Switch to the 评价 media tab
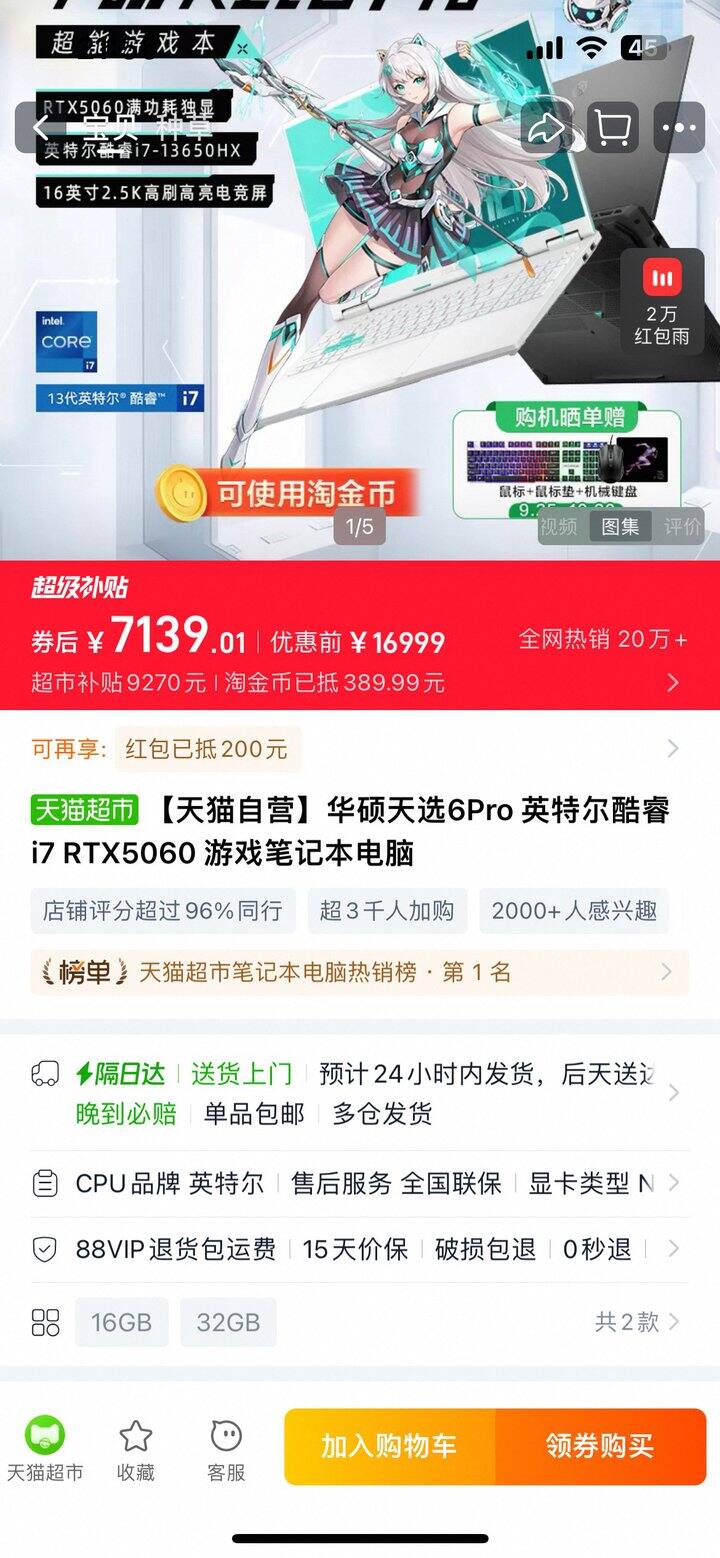This screenshot has width=720, height=1558. tap(682, 526)
